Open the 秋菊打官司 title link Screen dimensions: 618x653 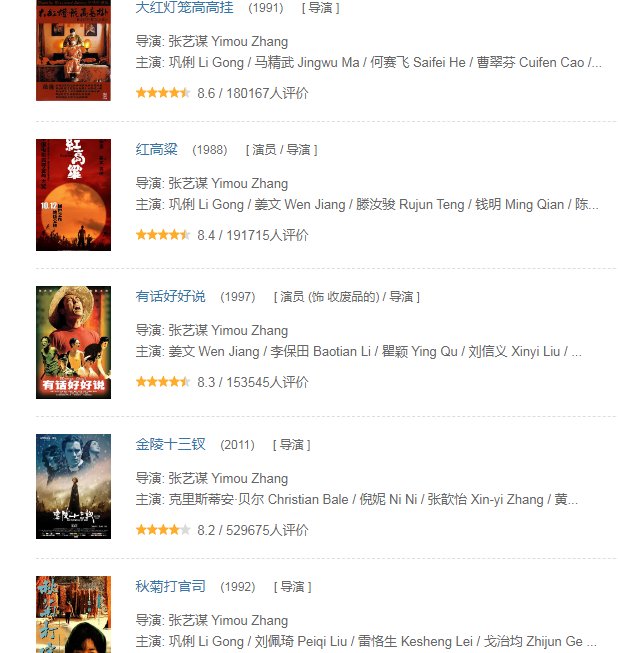point(171,586)
